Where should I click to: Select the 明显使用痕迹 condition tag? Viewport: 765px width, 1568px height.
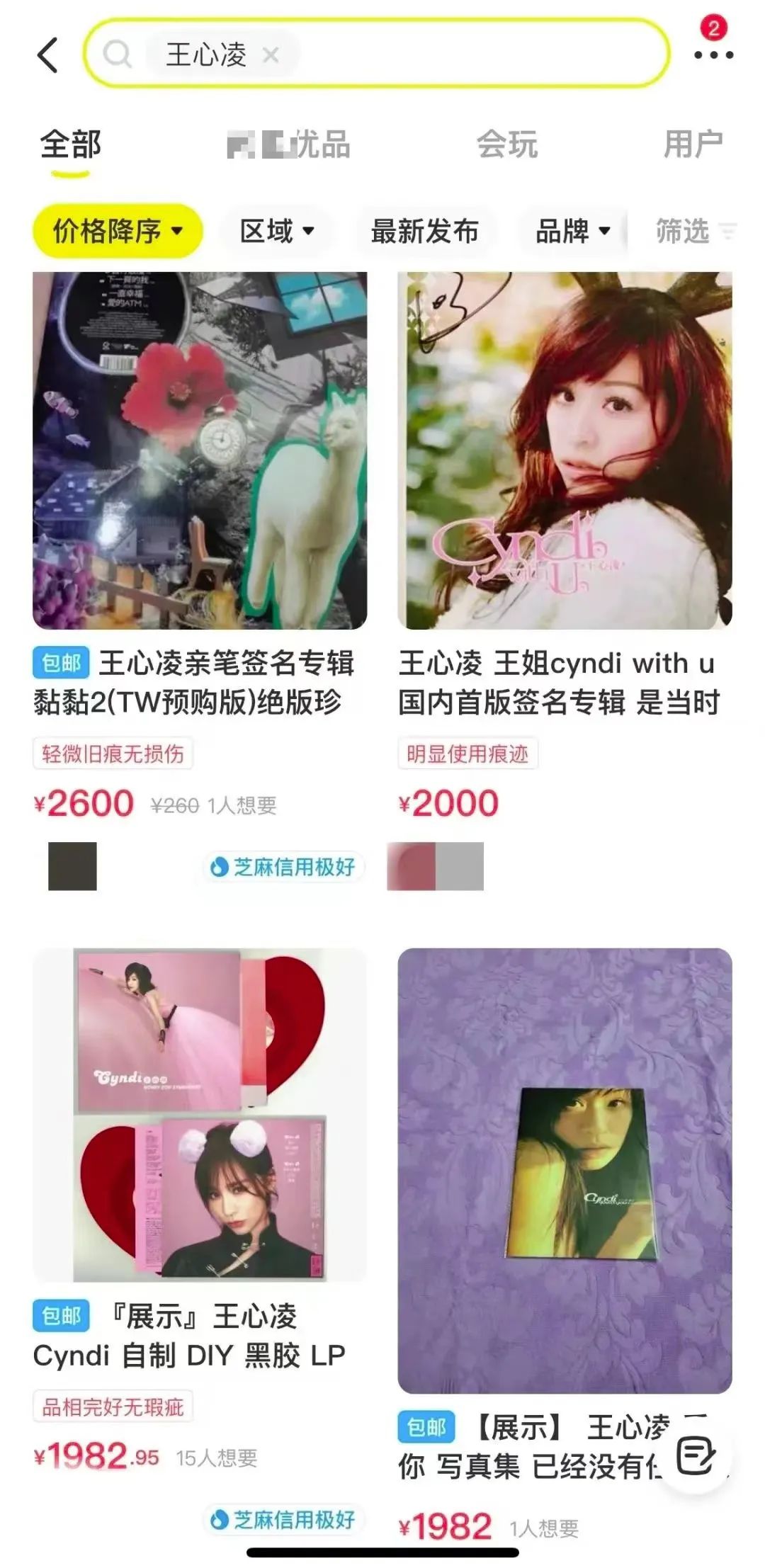click(x=468, y=755)
